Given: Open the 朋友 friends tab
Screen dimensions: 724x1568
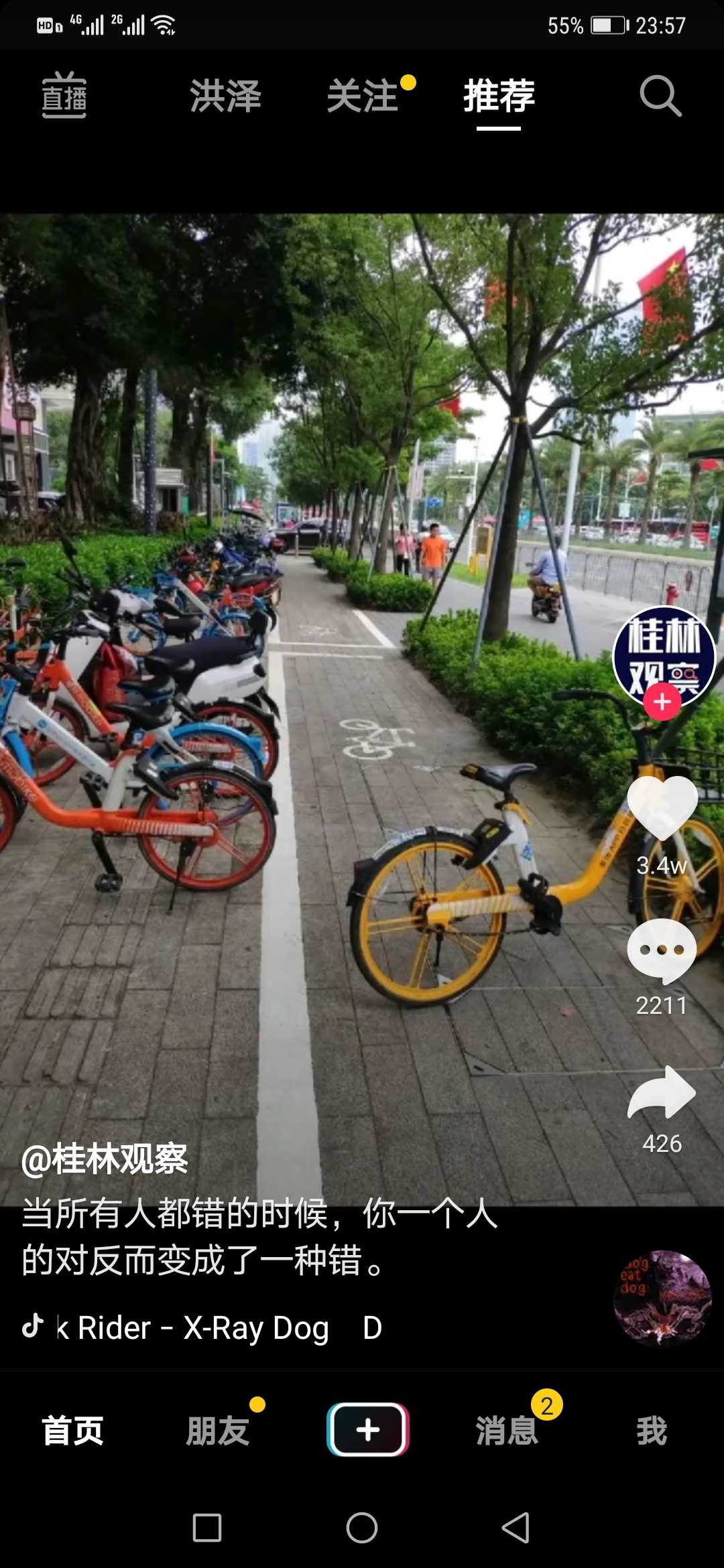Looking at the screenshot, I should point(218,1431).
